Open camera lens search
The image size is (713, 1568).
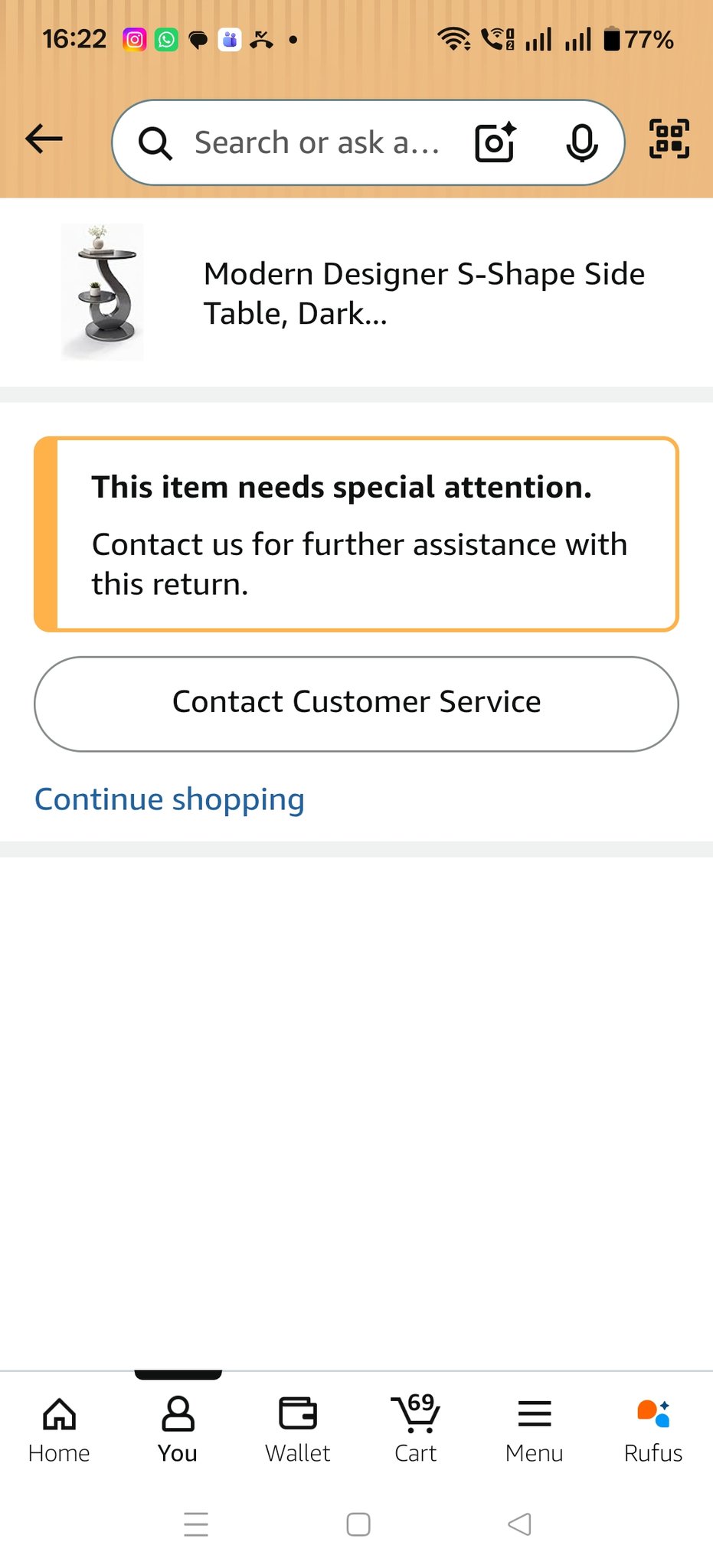pos(495,142)
